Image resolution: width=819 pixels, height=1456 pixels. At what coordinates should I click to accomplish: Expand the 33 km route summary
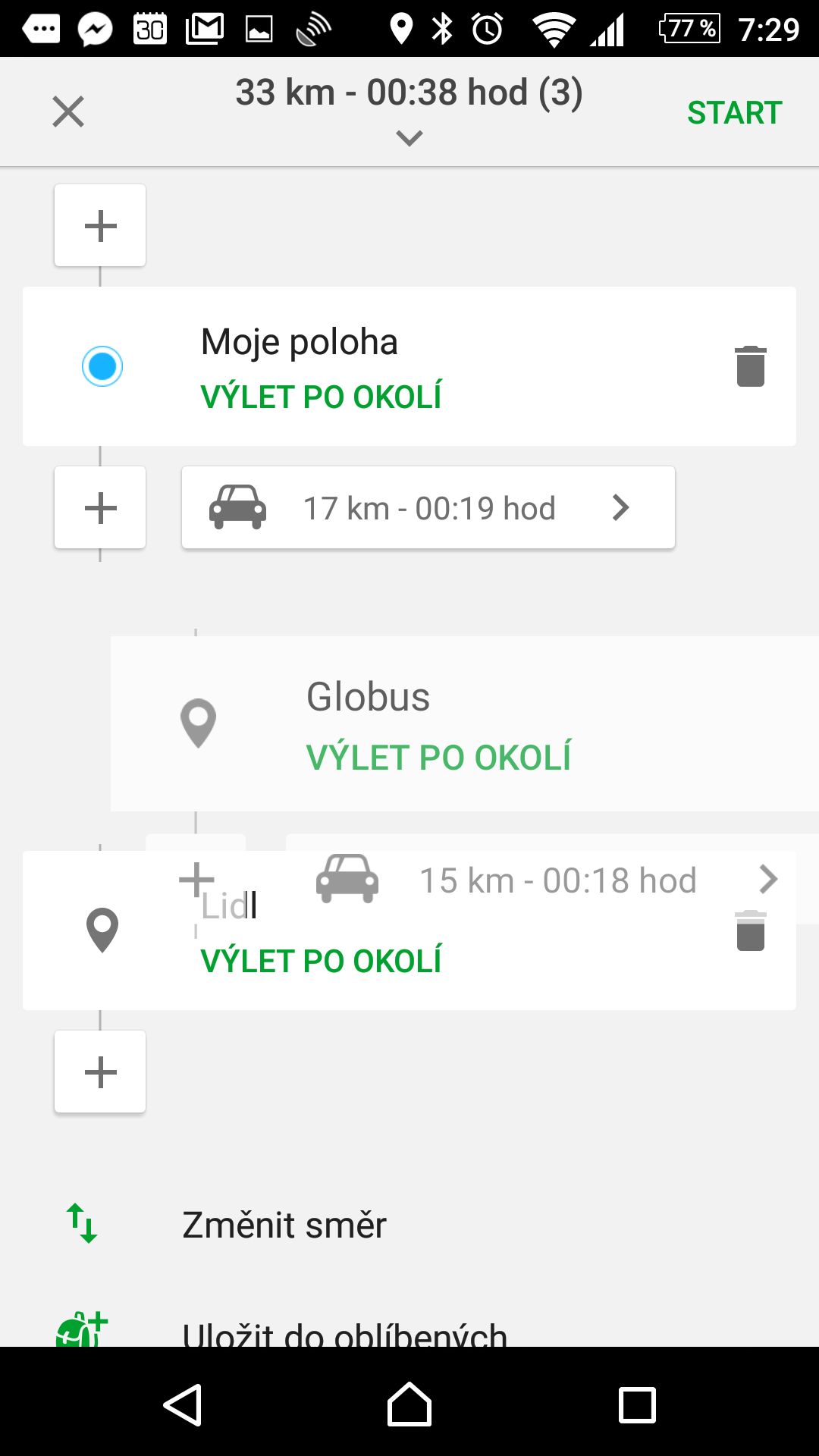409,111
